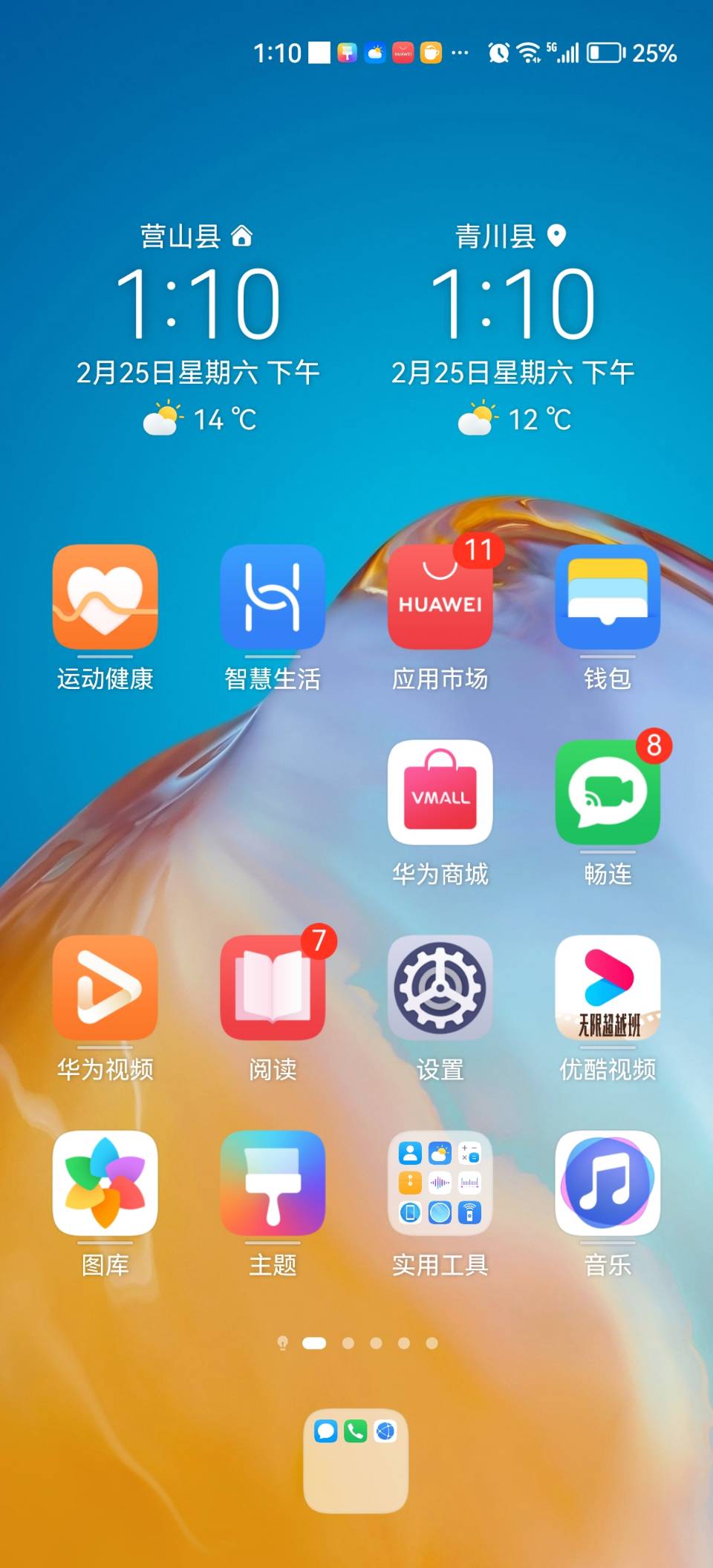
Task: Open the dock folder with phone and messages
Action: 356,1460
